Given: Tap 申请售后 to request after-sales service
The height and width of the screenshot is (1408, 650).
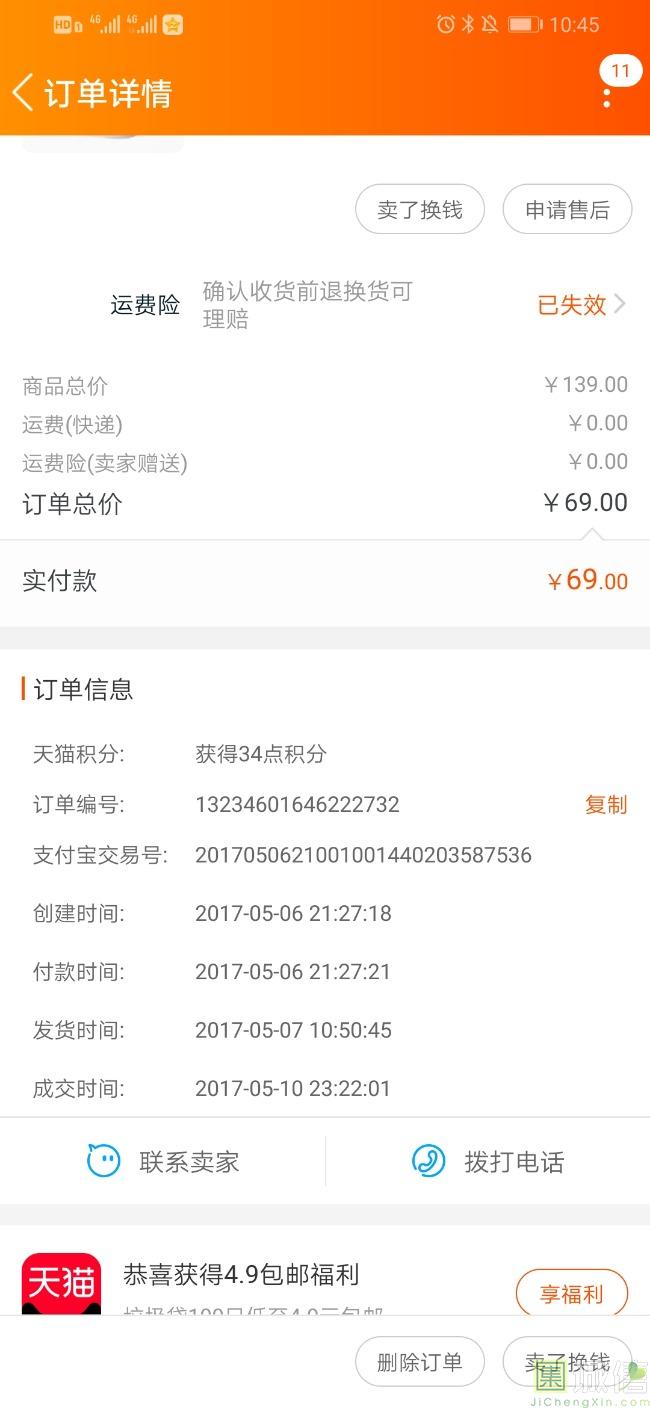Looking at the screenshot, I should coord(567,210).
